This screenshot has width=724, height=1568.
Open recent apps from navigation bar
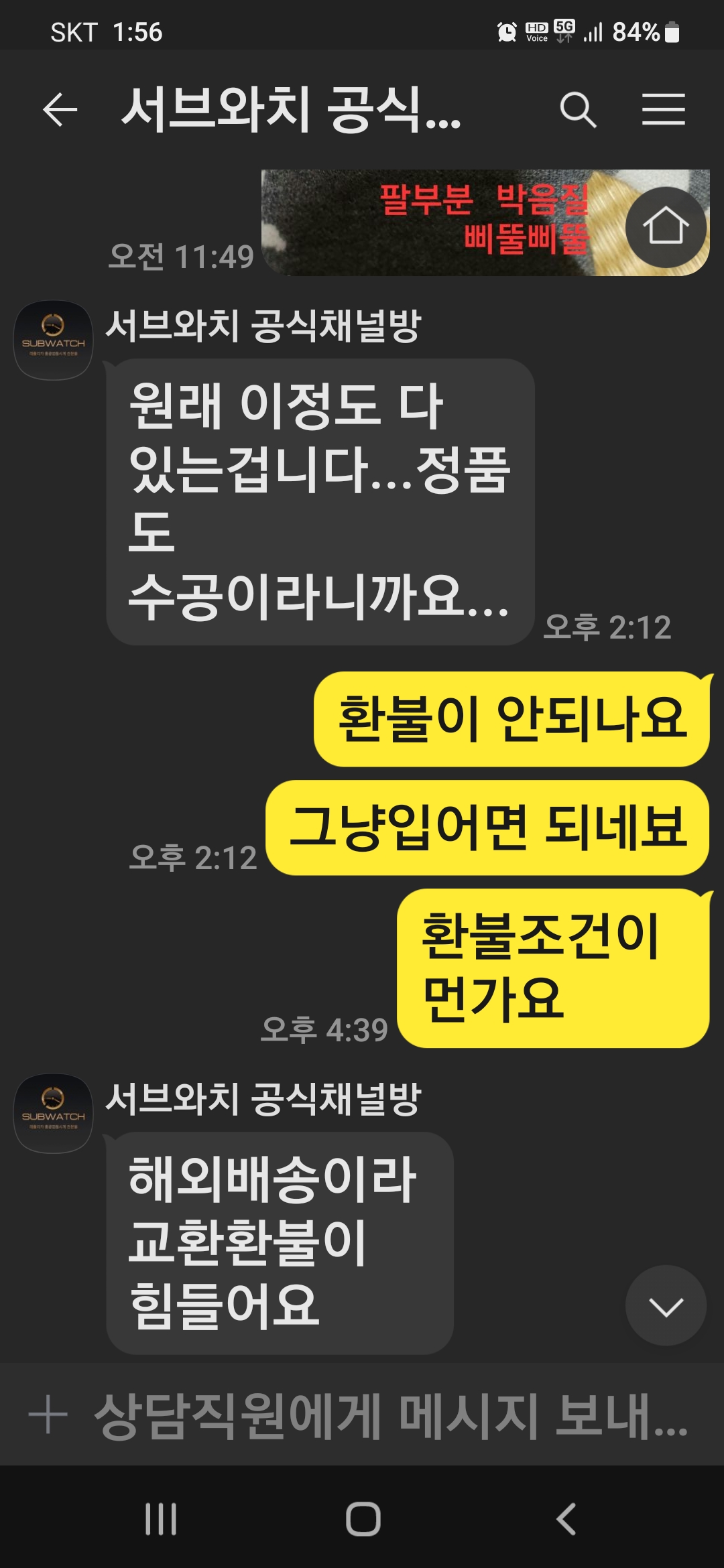coord(161,1518)
